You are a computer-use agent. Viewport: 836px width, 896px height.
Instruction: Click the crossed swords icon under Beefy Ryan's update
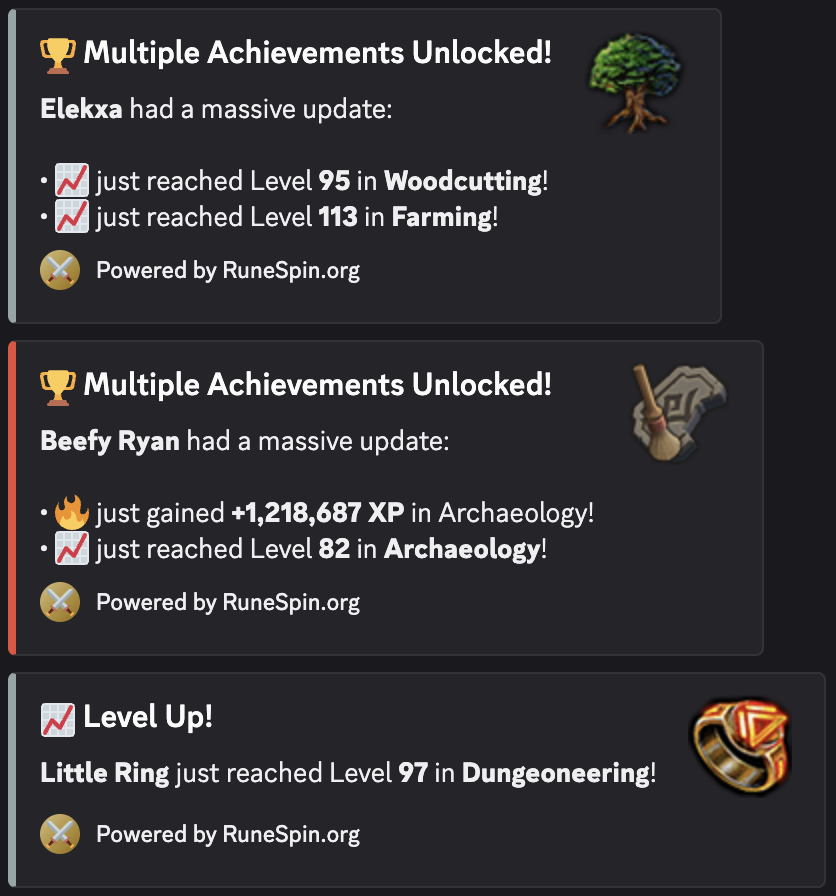(x=59, y=602)
